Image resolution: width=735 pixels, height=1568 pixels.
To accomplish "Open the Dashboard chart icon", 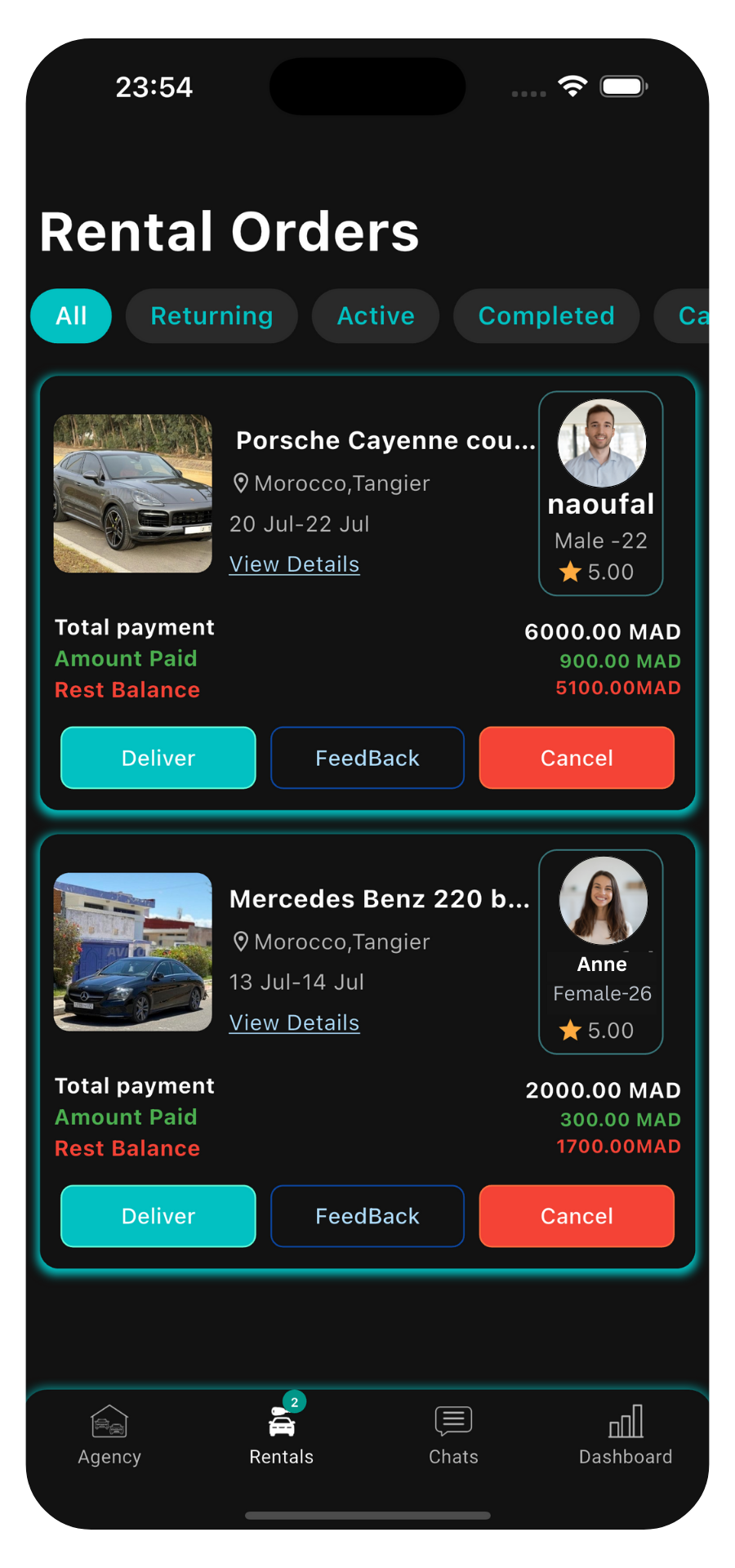I will pyautogui.click(x=626, y=1421).
